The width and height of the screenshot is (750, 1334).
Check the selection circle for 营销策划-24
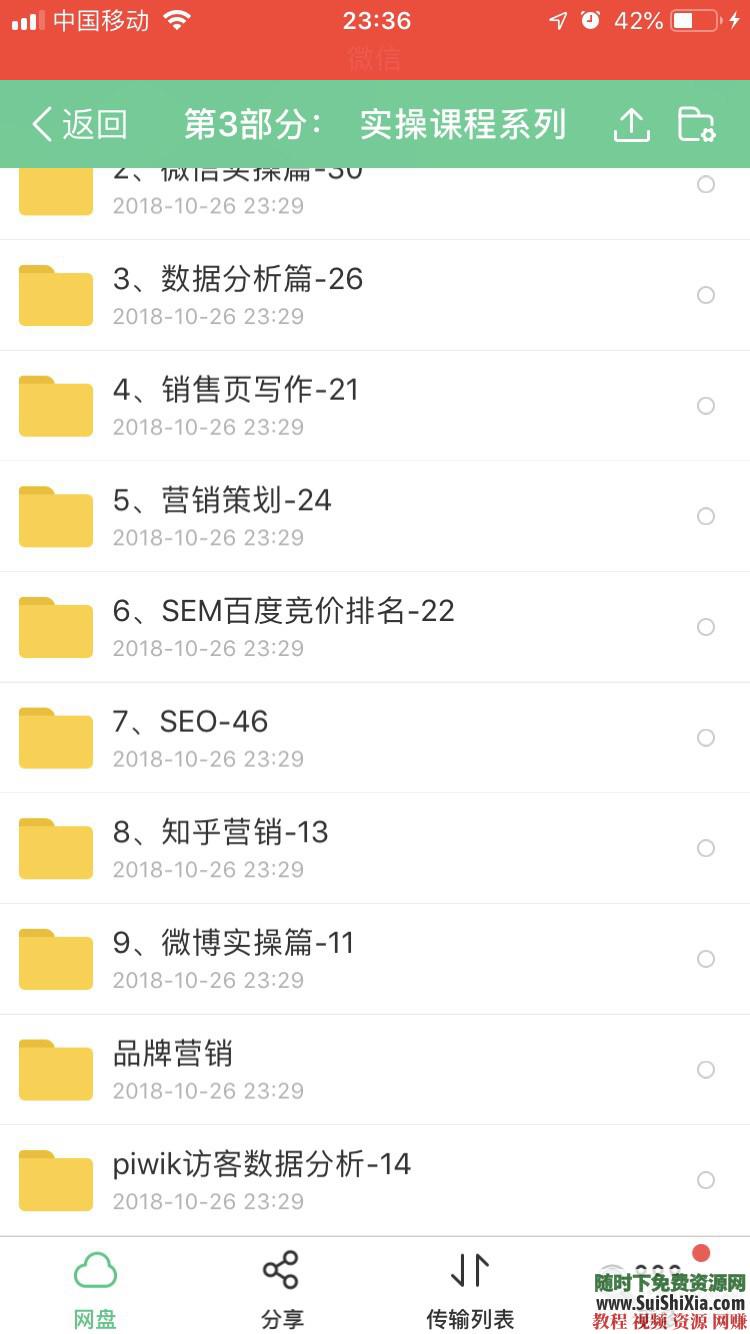point(706,517)
